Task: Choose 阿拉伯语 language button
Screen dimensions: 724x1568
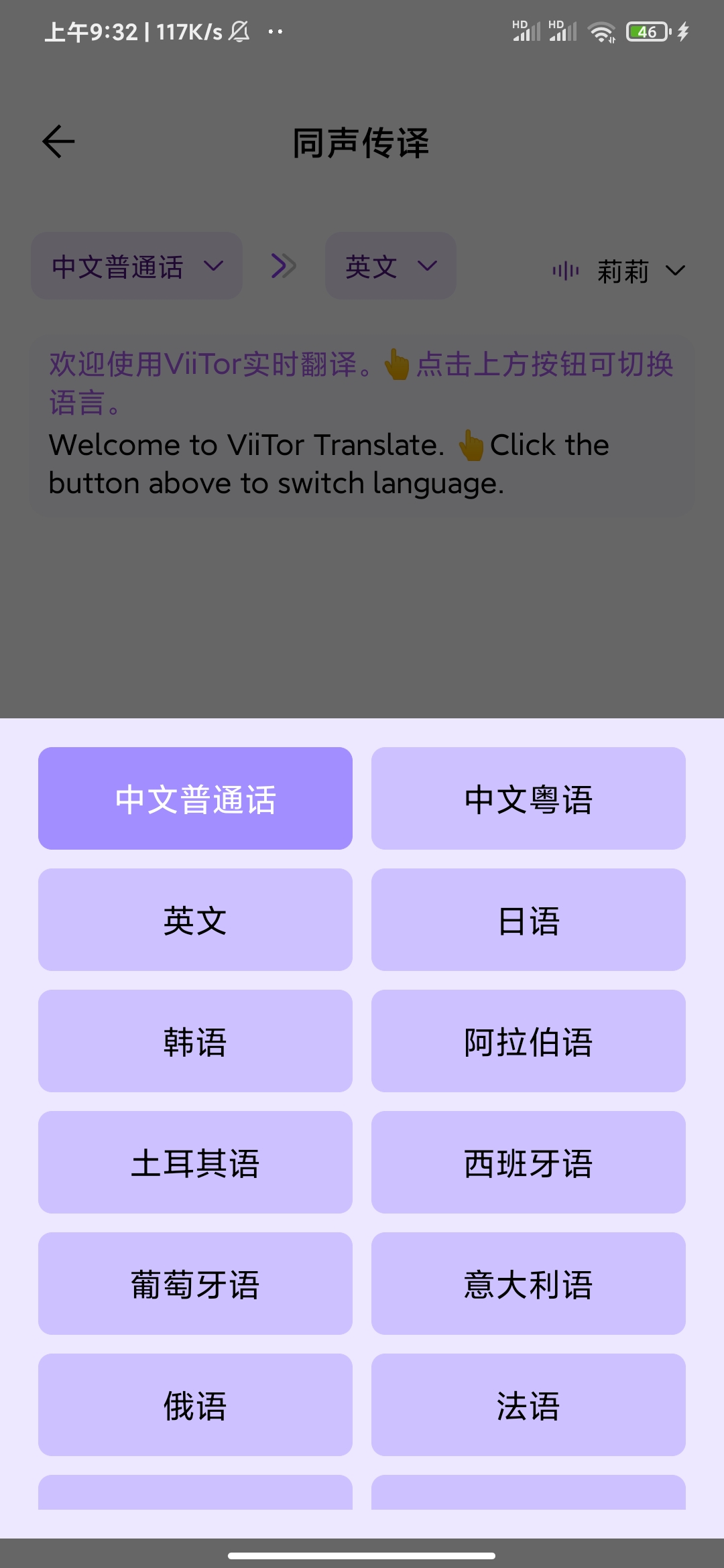Action: [528, 1041]
